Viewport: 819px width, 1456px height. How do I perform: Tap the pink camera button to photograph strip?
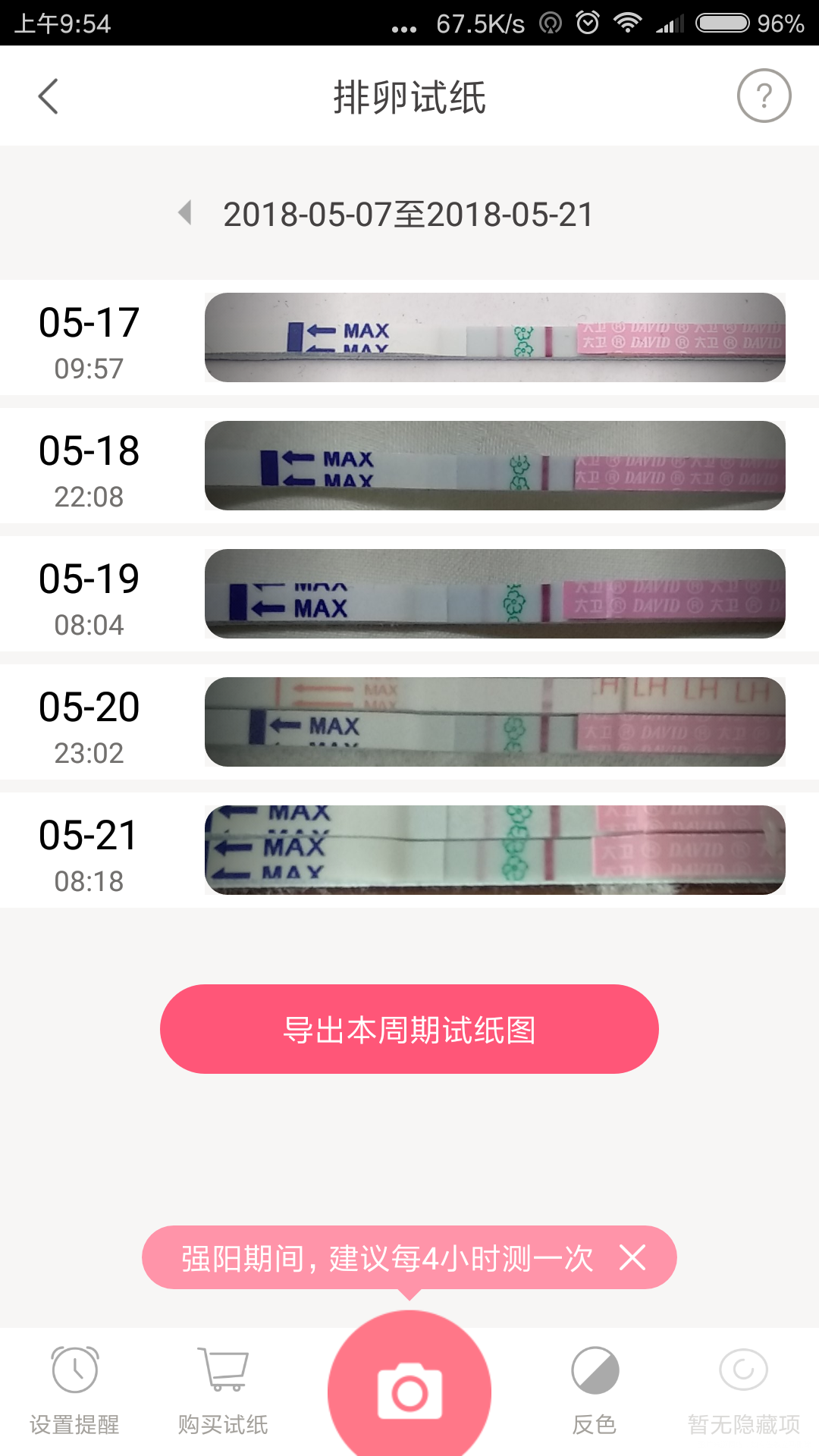[409, 1392]
